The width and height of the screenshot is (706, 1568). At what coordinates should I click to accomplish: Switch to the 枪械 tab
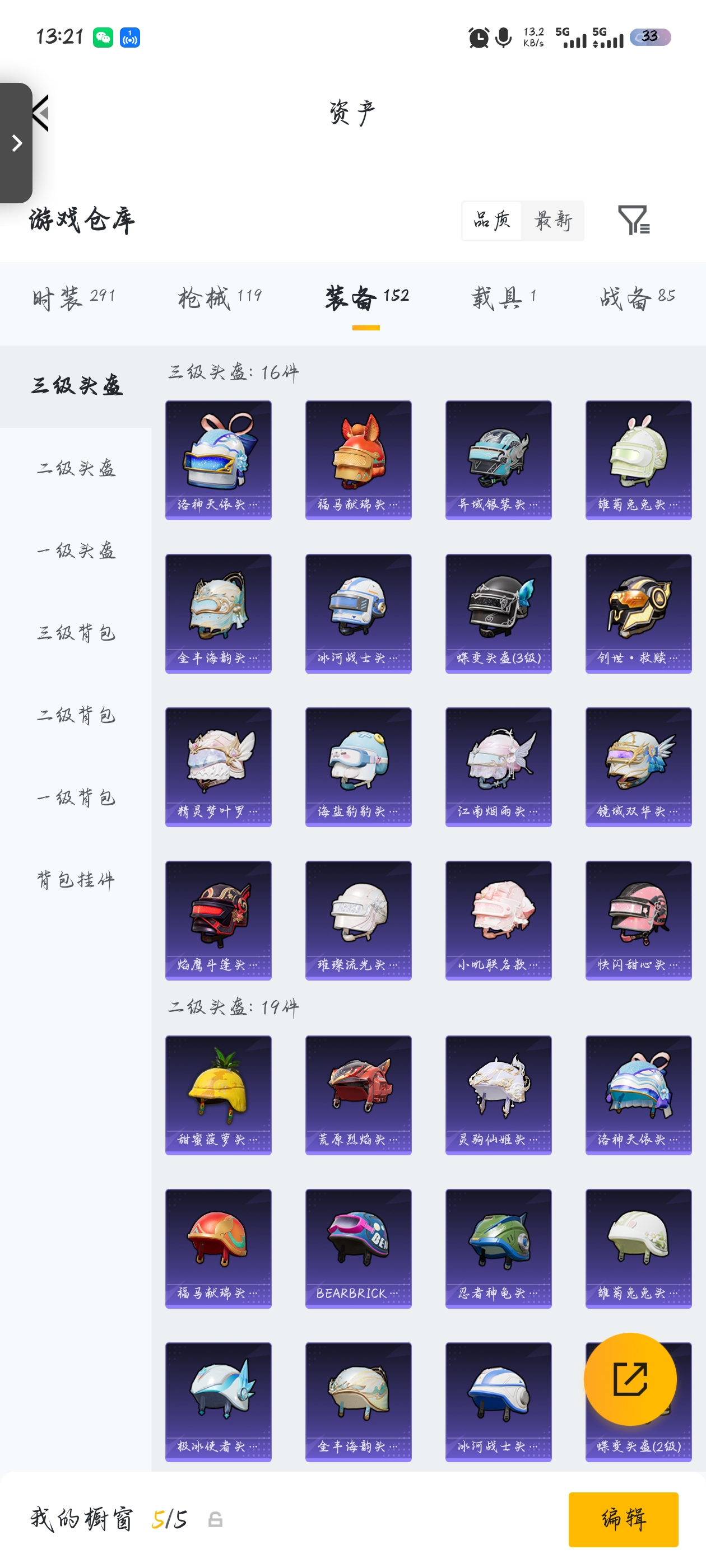coord(220,298)
